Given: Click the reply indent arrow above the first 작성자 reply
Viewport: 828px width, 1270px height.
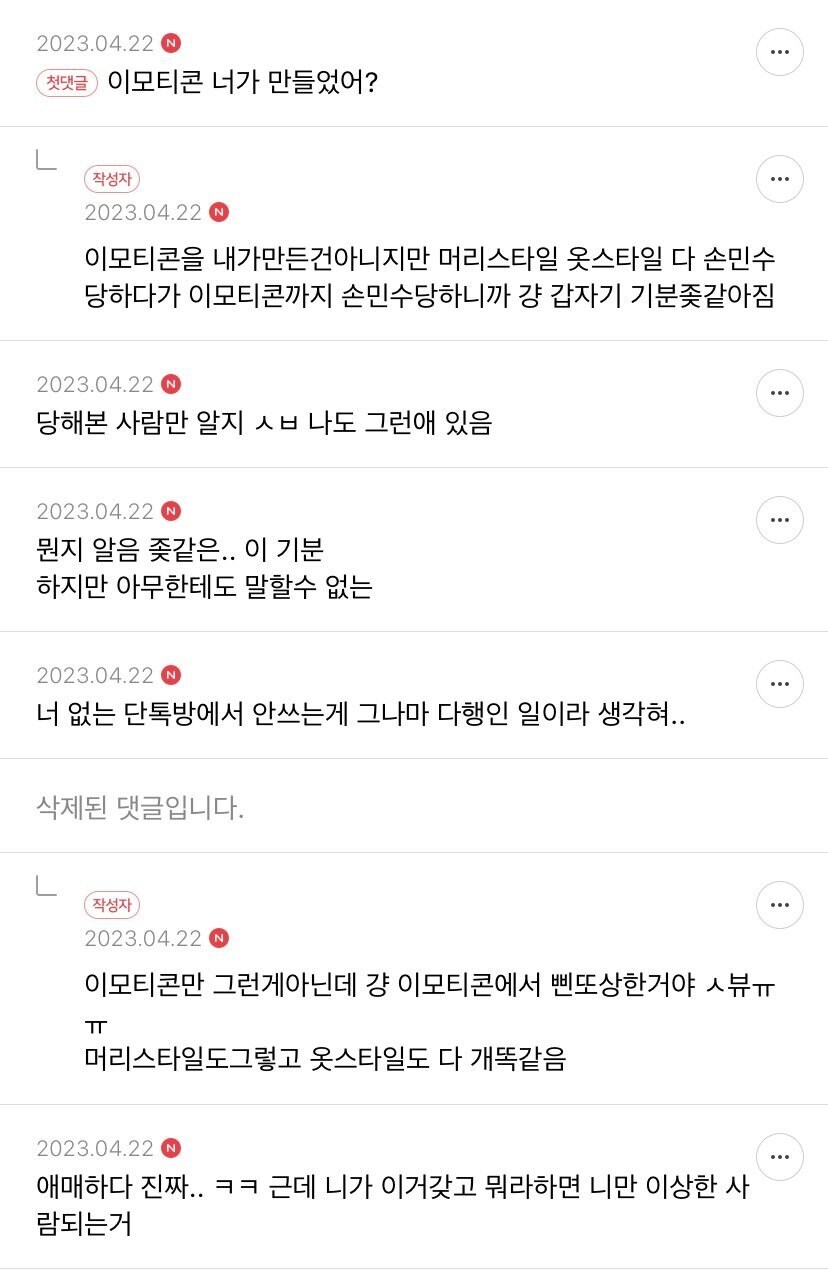Looking at the screenshot, I should (x=46, y=160).
